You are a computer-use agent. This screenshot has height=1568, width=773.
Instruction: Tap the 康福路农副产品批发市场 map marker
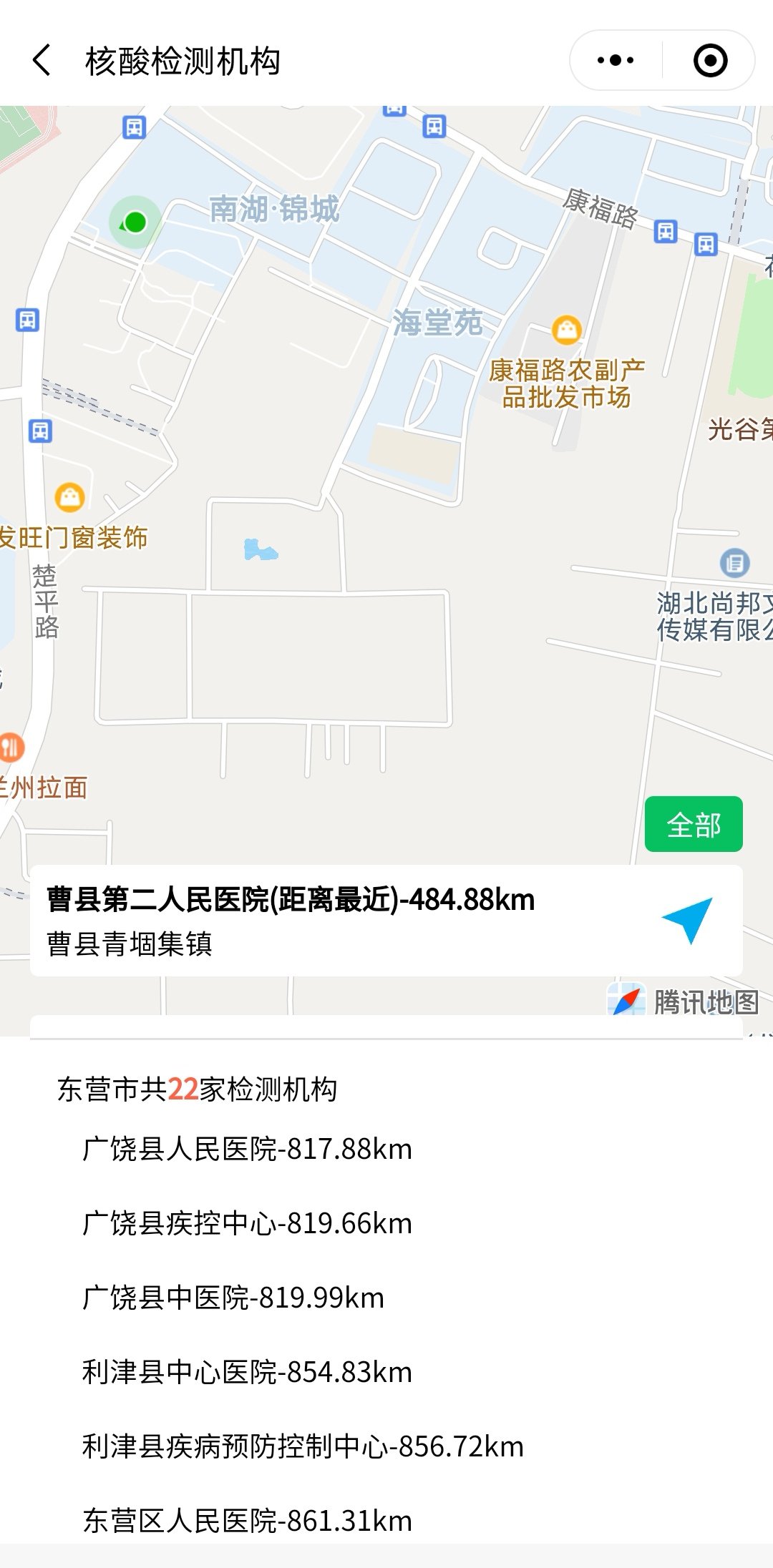[567, 329]
